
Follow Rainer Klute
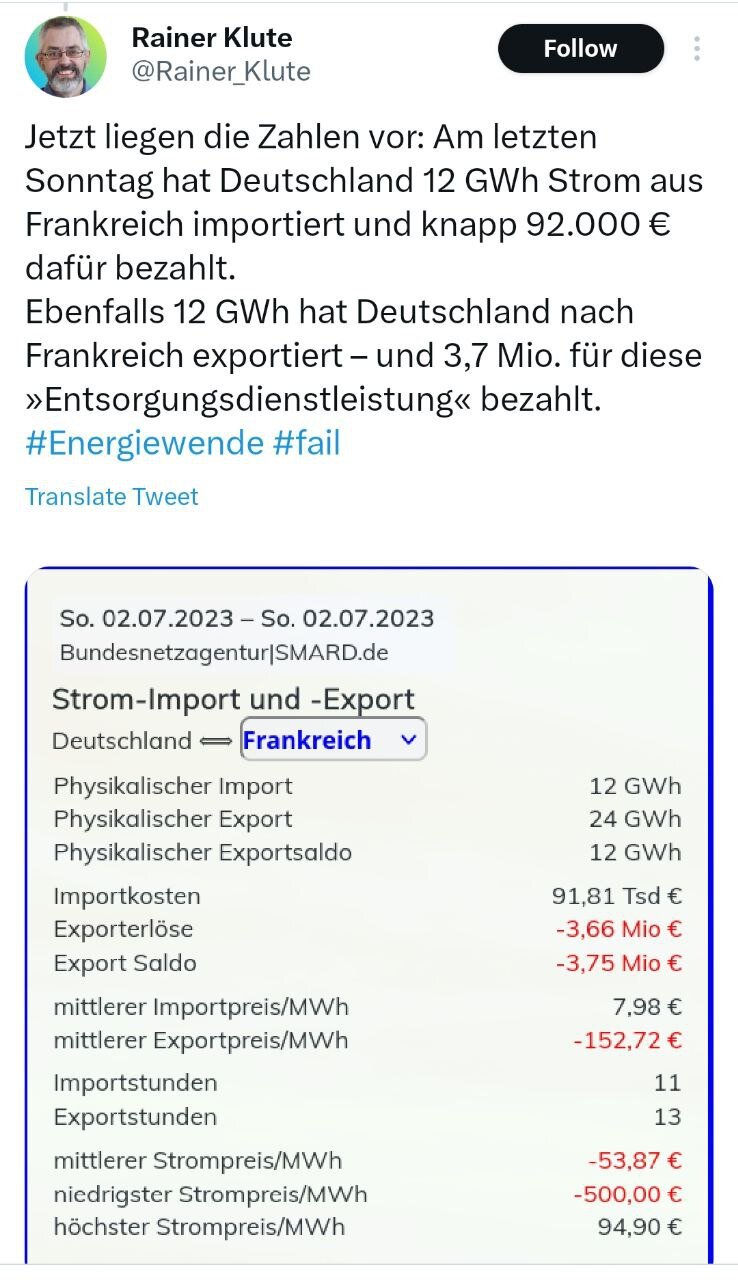point(580,49)
